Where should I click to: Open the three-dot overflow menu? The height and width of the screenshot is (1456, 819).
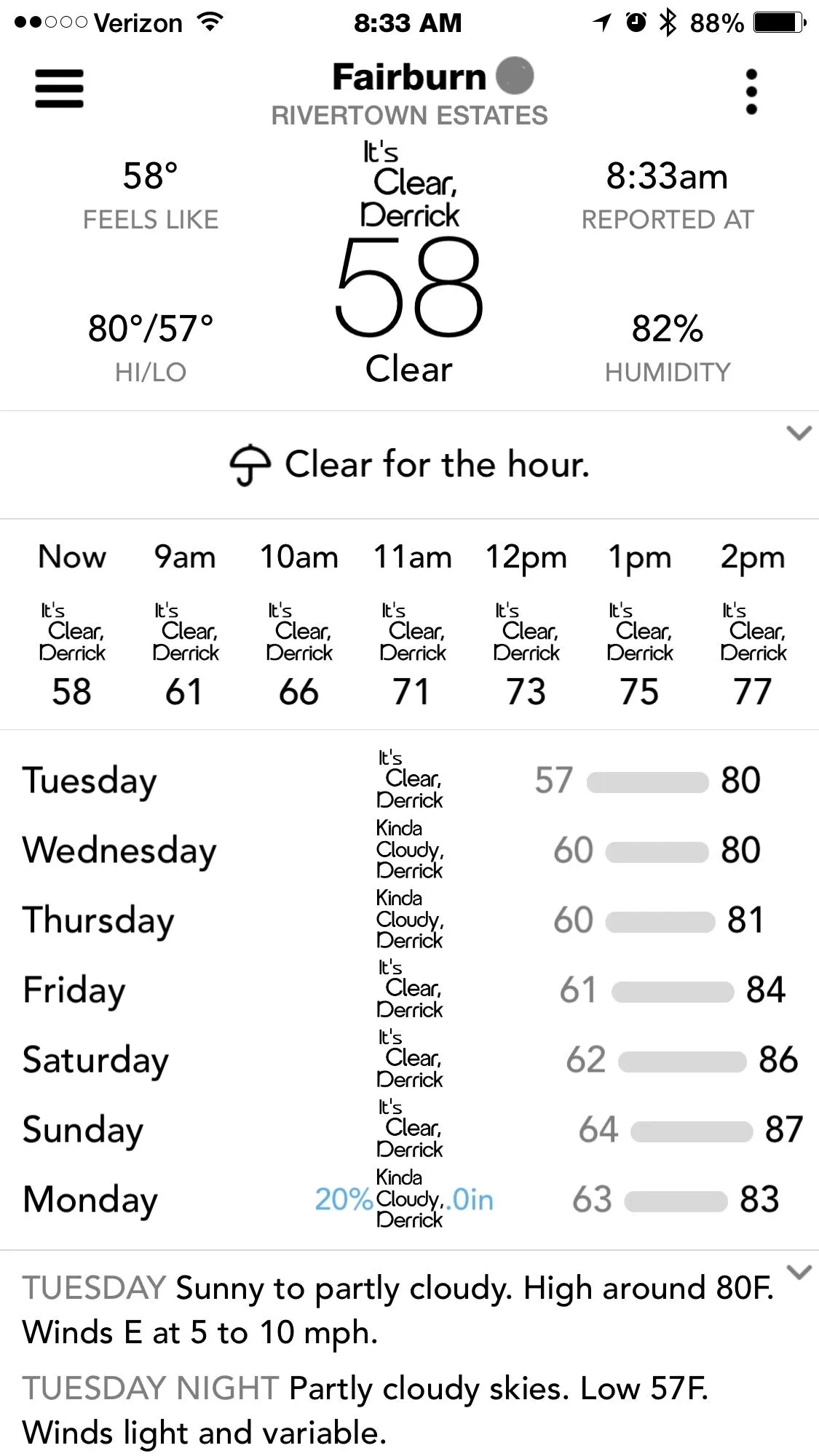click(x=751, y=92)
